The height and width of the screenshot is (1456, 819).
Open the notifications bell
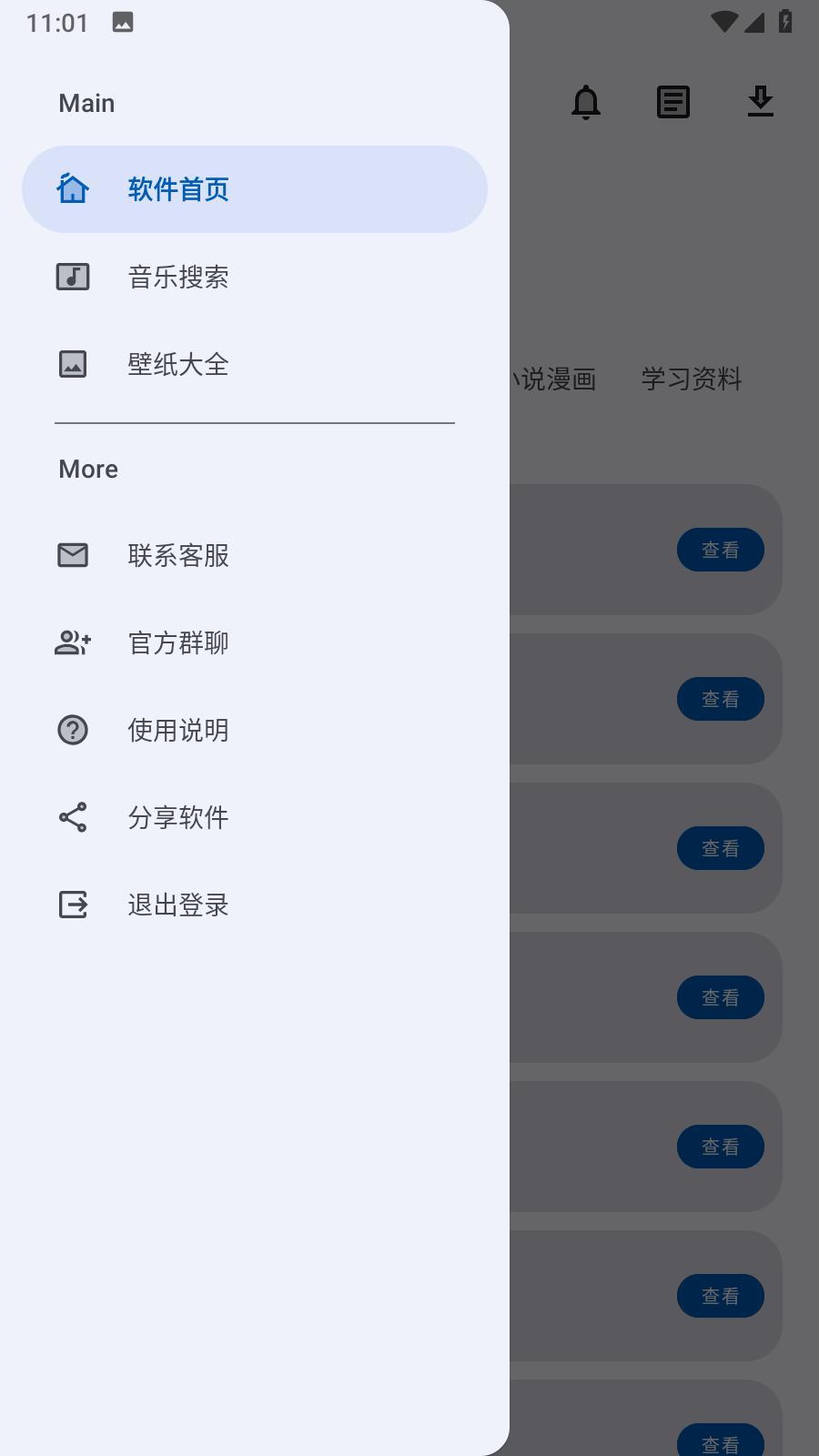pos(586,102)
